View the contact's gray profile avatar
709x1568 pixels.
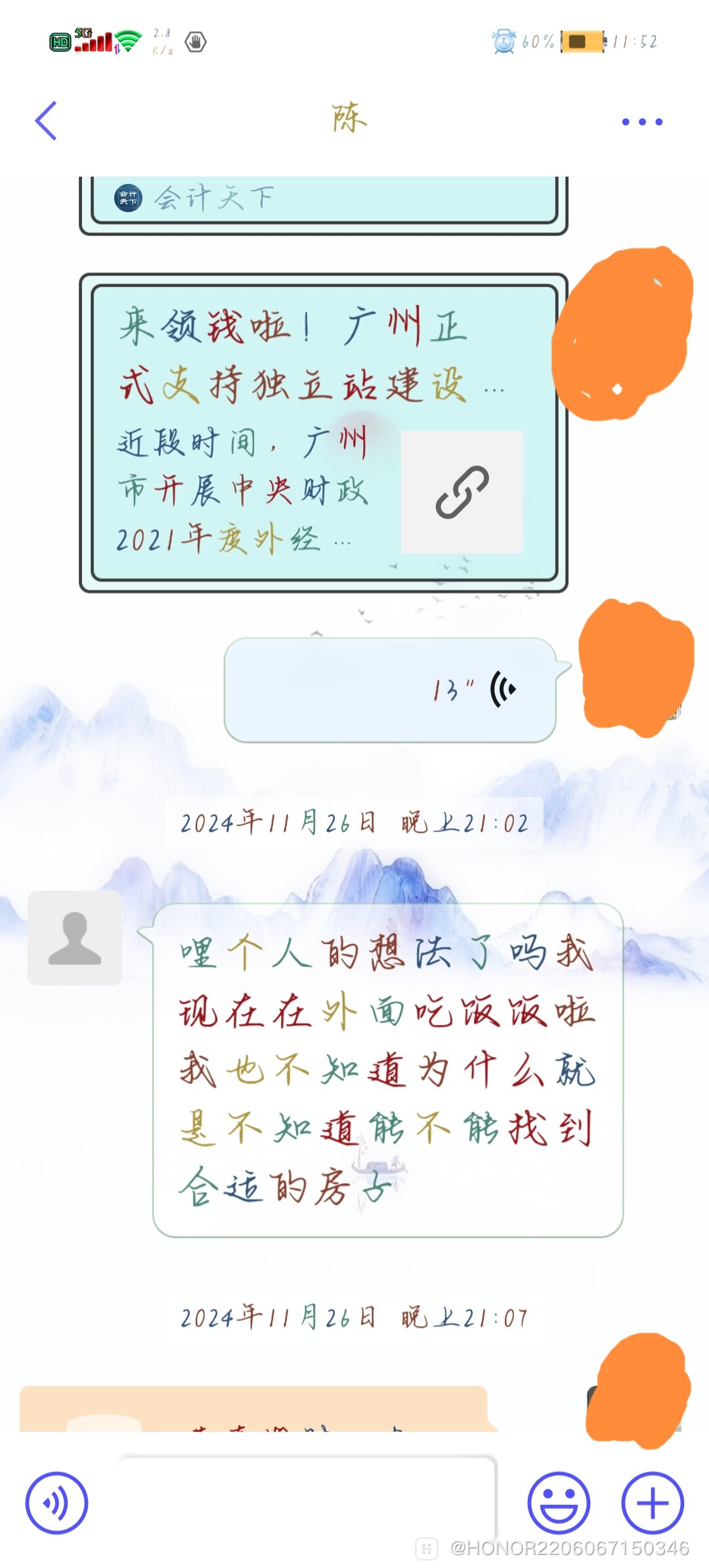[75, 938]
